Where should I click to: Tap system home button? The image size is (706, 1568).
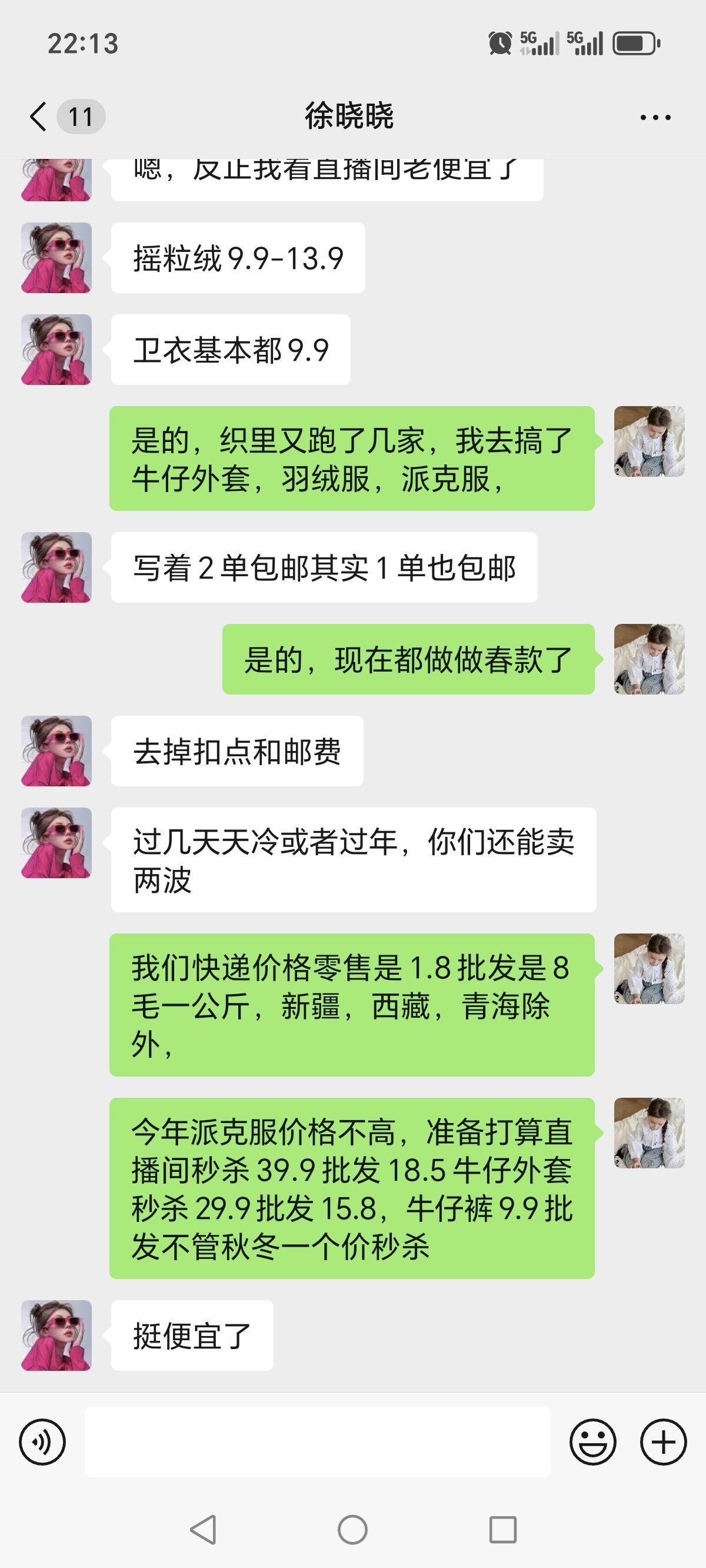tap(352, 1530)
